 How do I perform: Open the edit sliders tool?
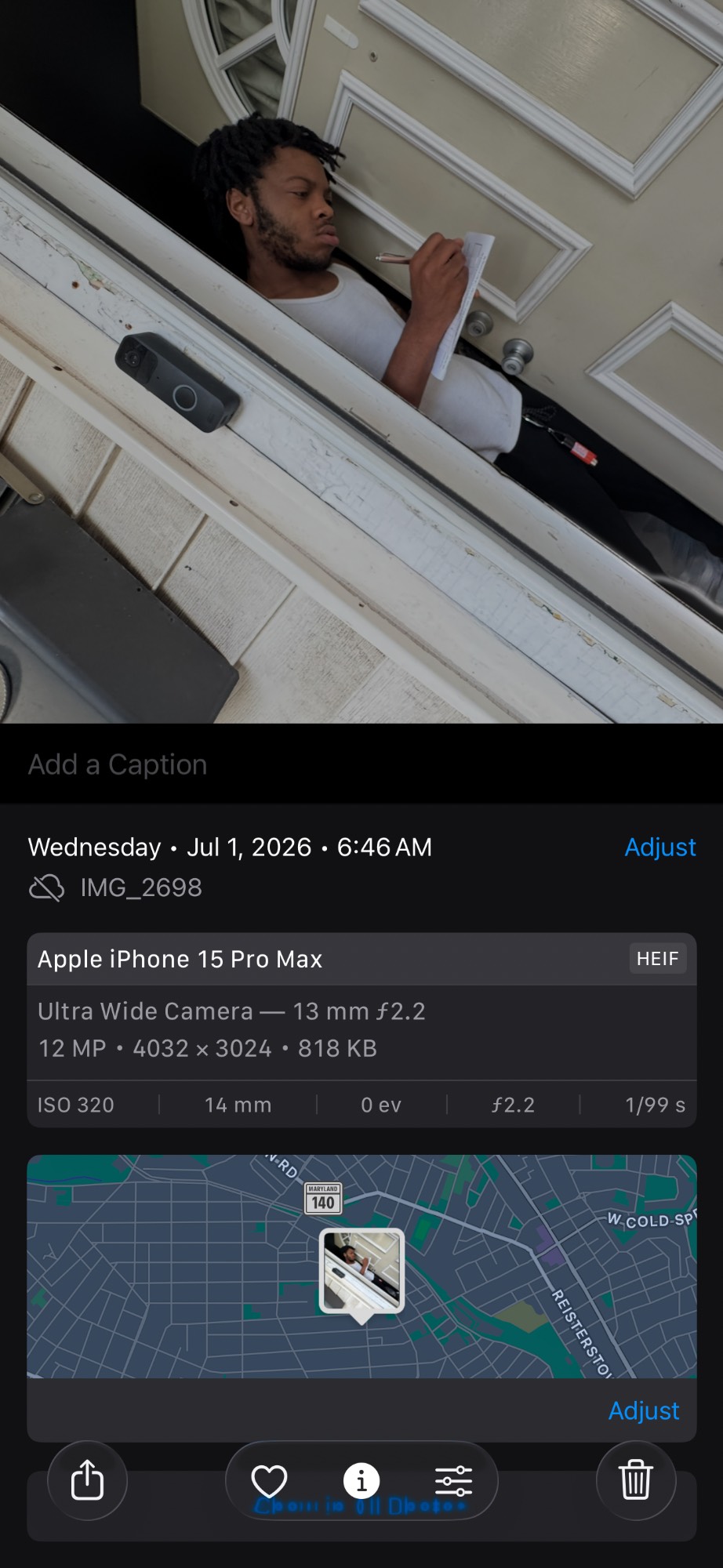453,1481
